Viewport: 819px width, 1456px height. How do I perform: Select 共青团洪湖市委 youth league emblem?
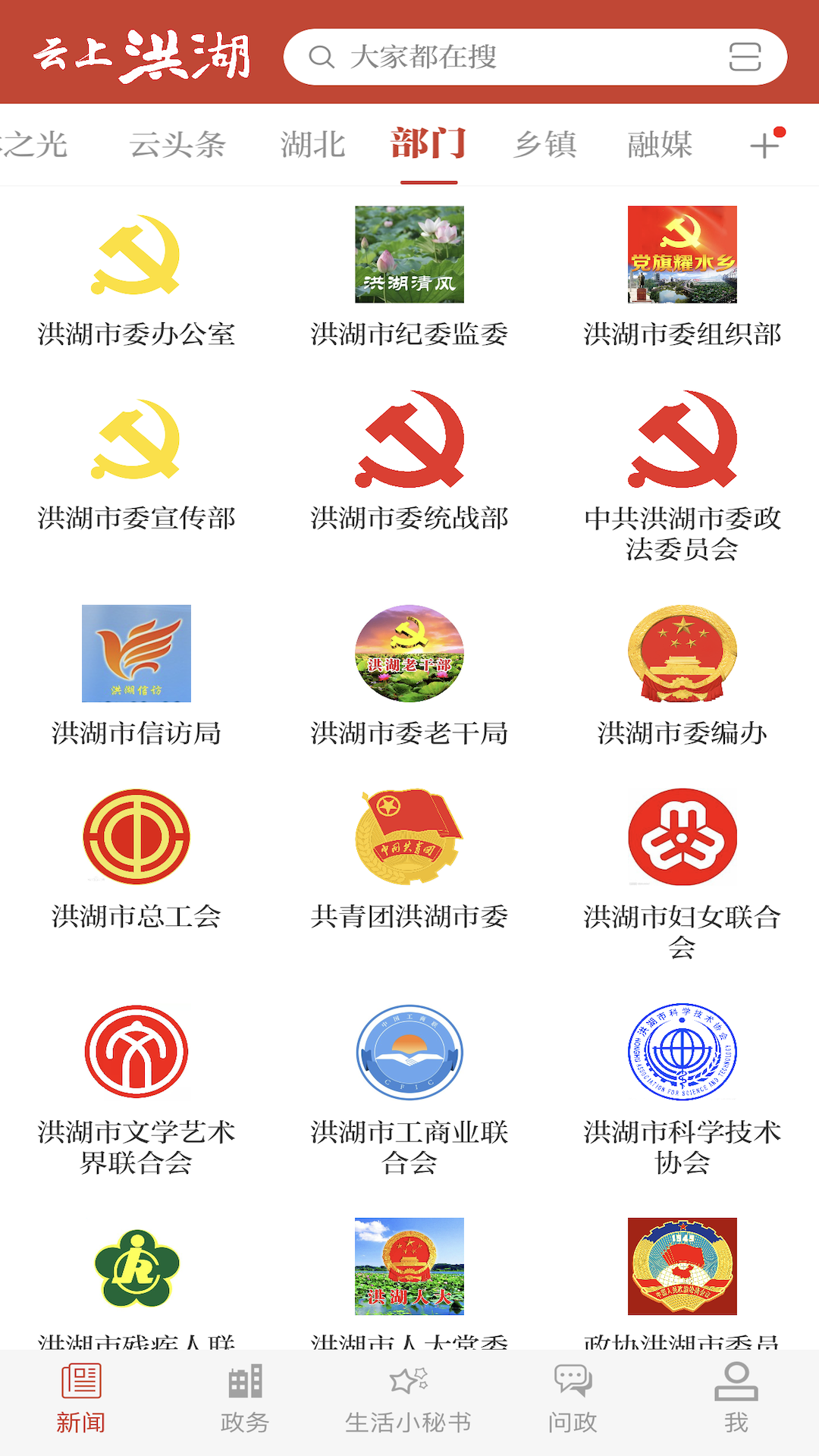[409, 838]
